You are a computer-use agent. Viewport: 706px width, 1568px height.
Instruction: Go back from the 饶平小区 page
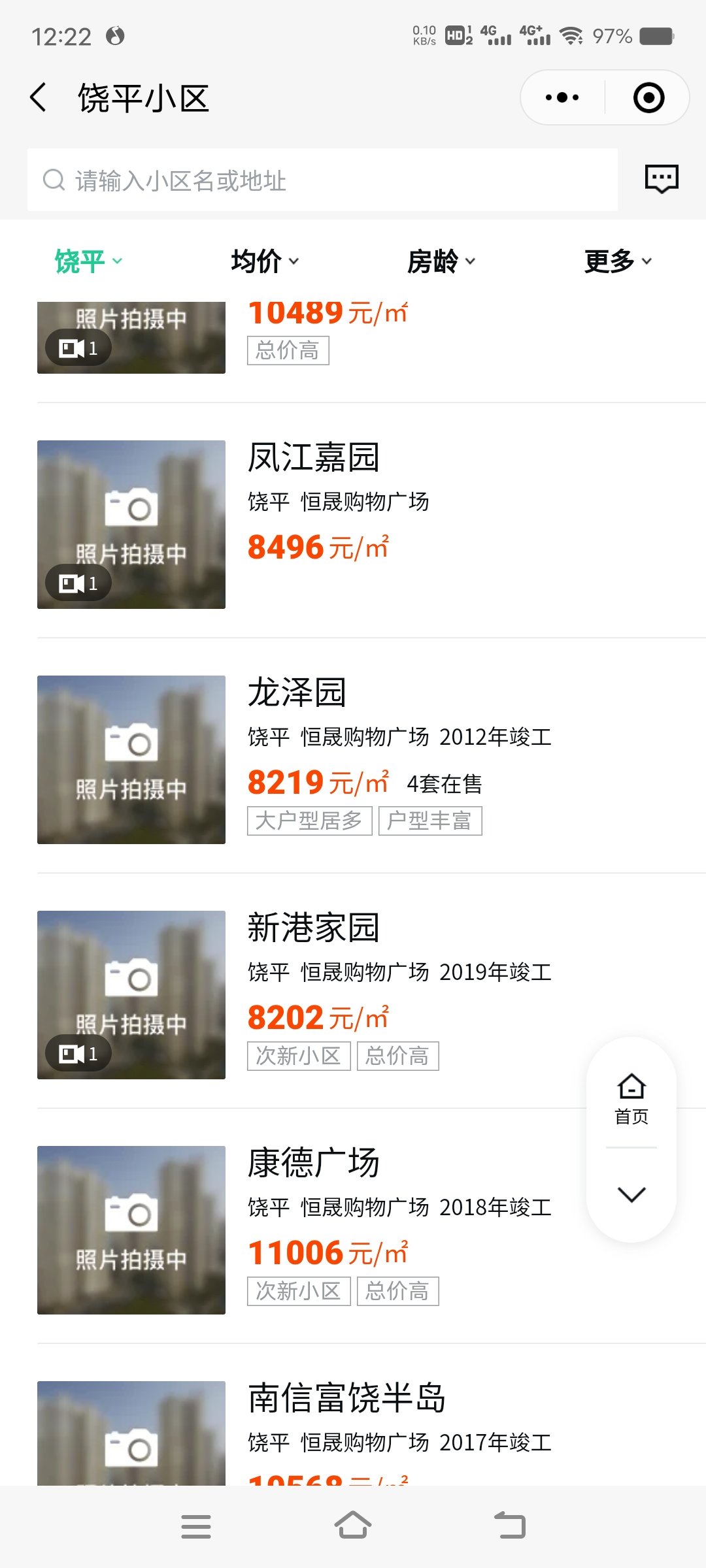pyautogui.click(x=39, y=98)
